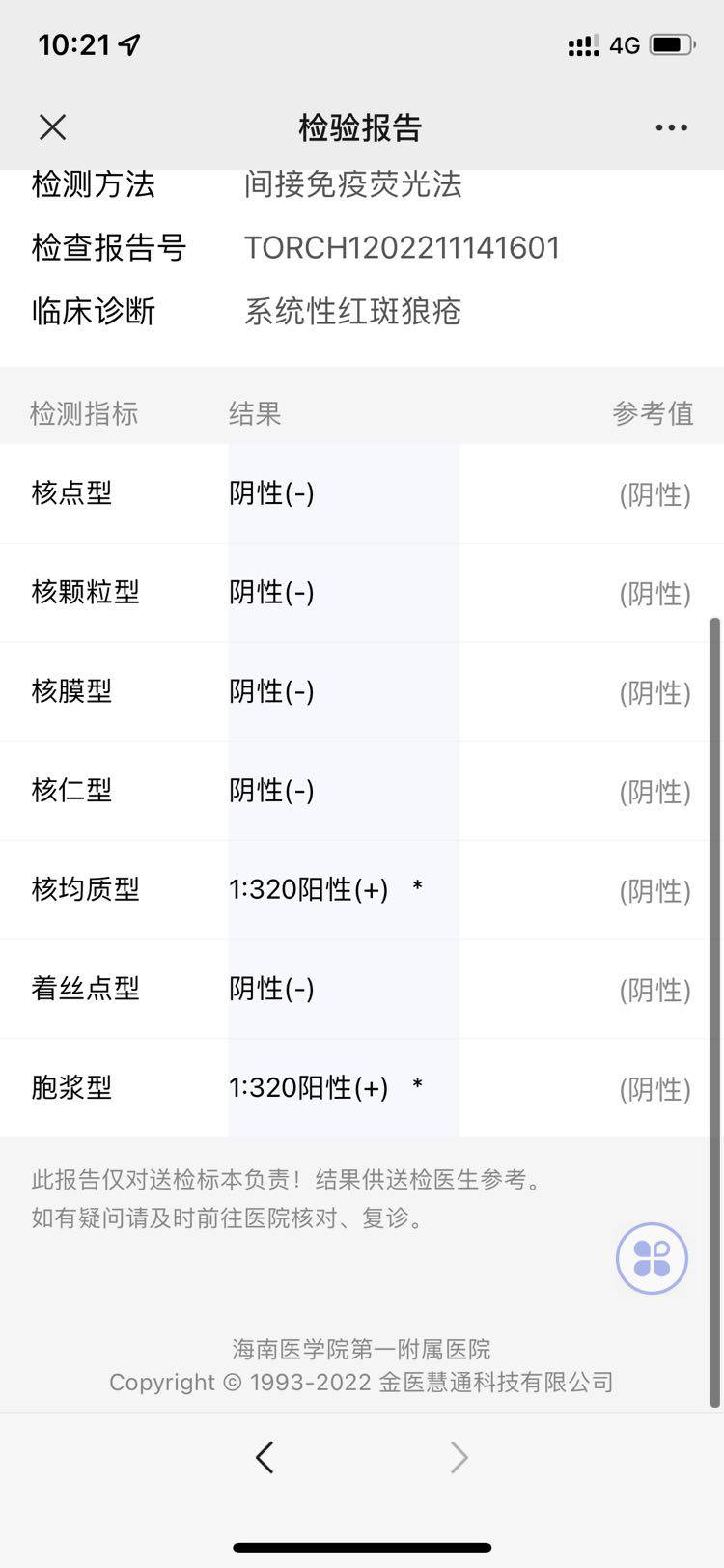Tap the floating four-leaf shortcut button
The width and height of the screenshot is (724, 1568).
click(x=652, y=1258)
